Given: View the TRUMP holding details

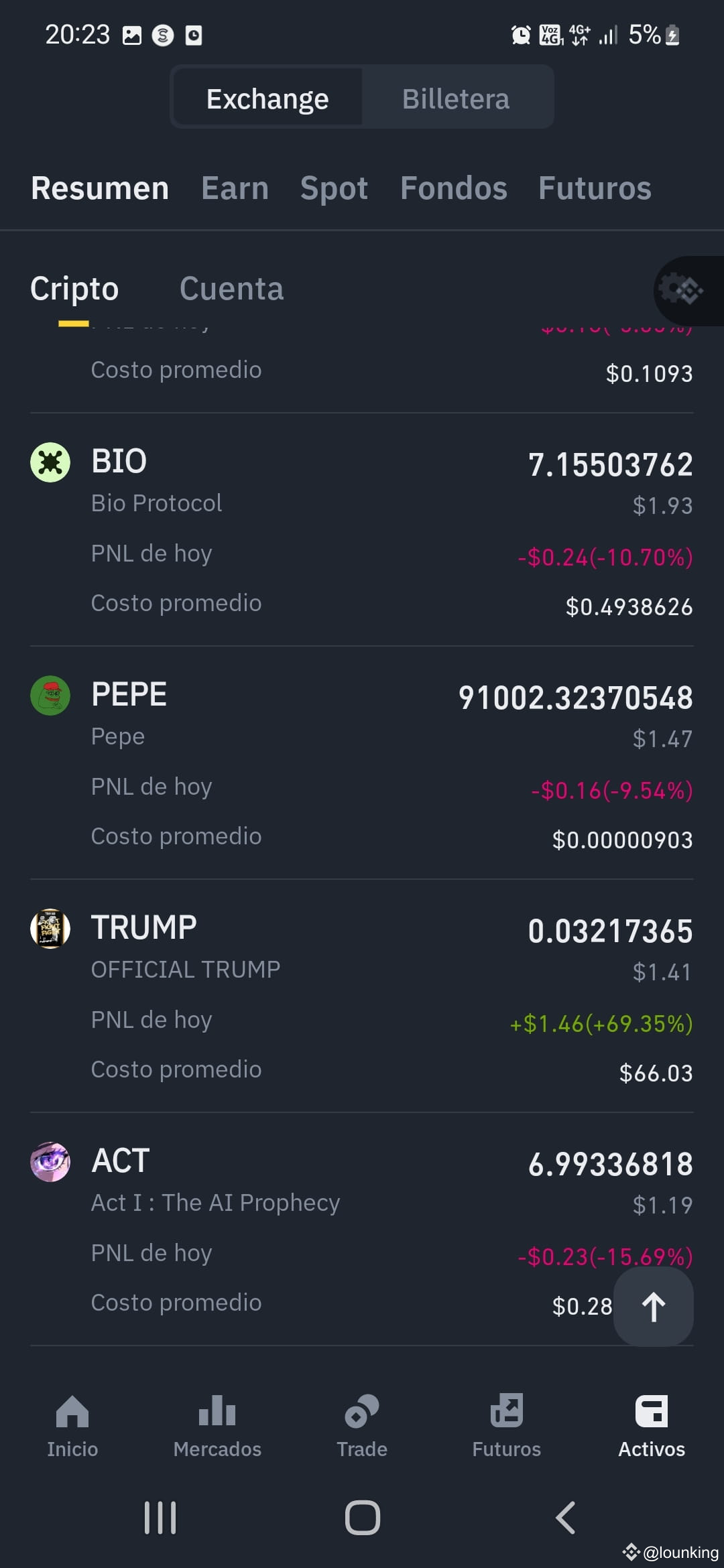Looking at the screenshot, I should pyautogui.click(x=362, y=996).
